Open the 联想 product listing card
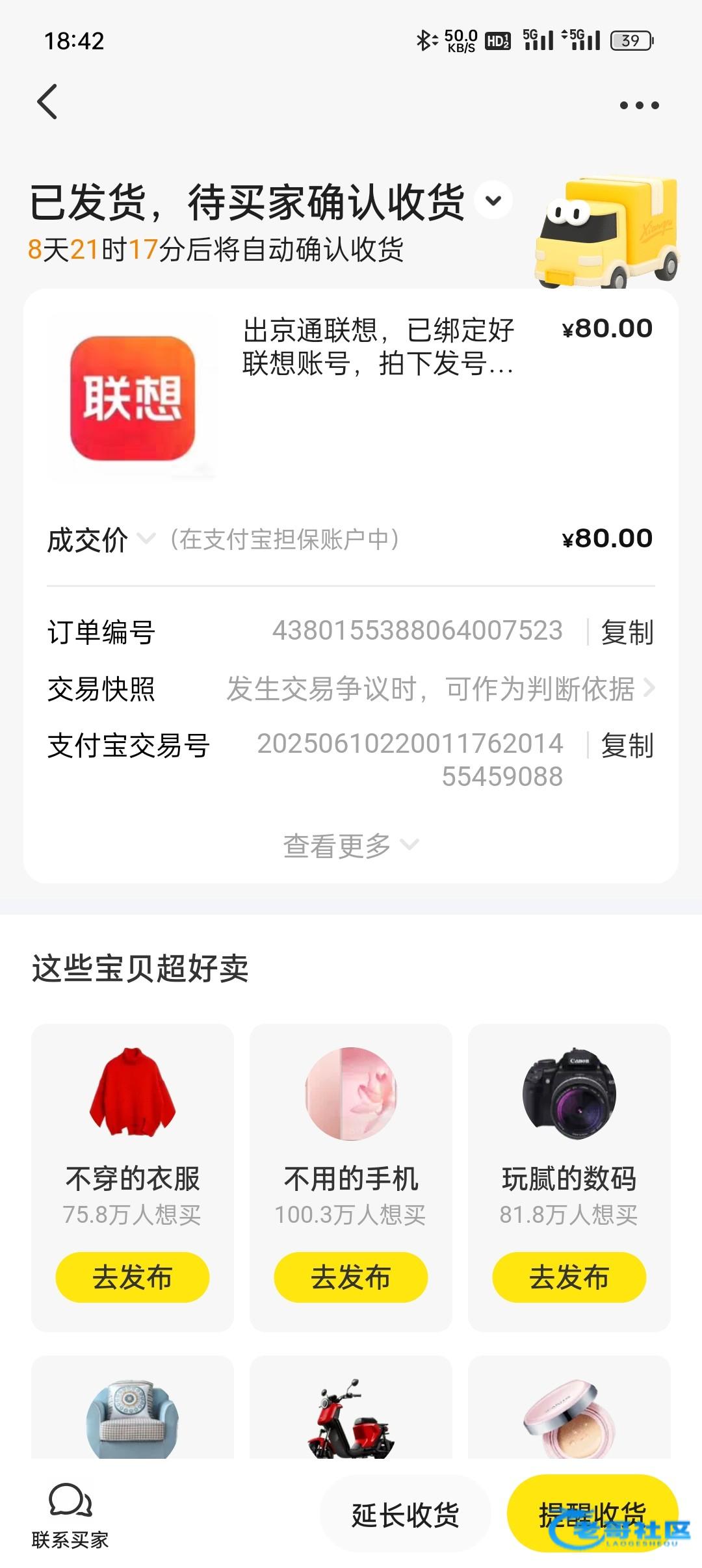Screen dimensions: 702x1568 click(351, 397)
